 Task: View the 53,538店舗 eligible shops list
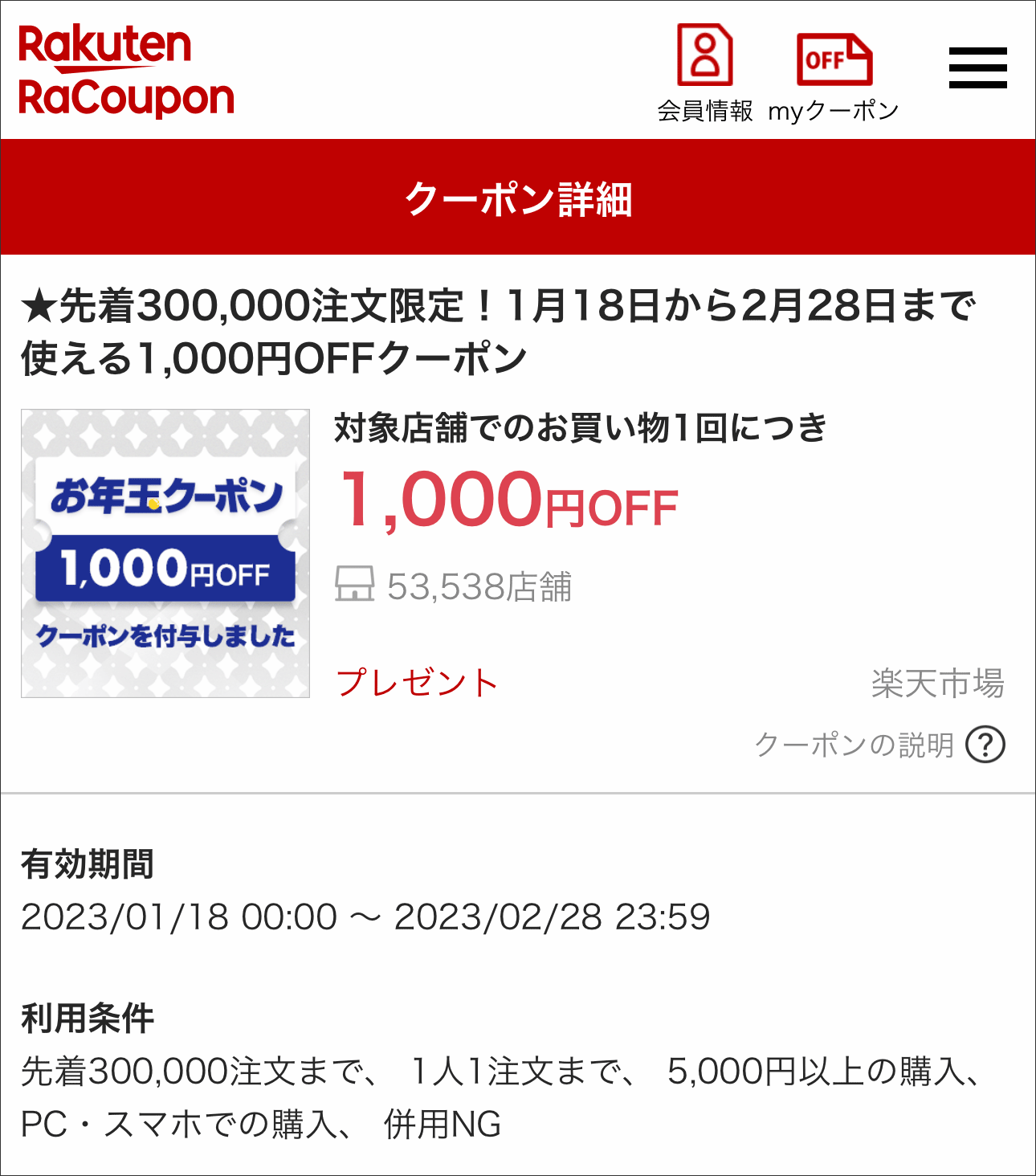pos(454,586)
